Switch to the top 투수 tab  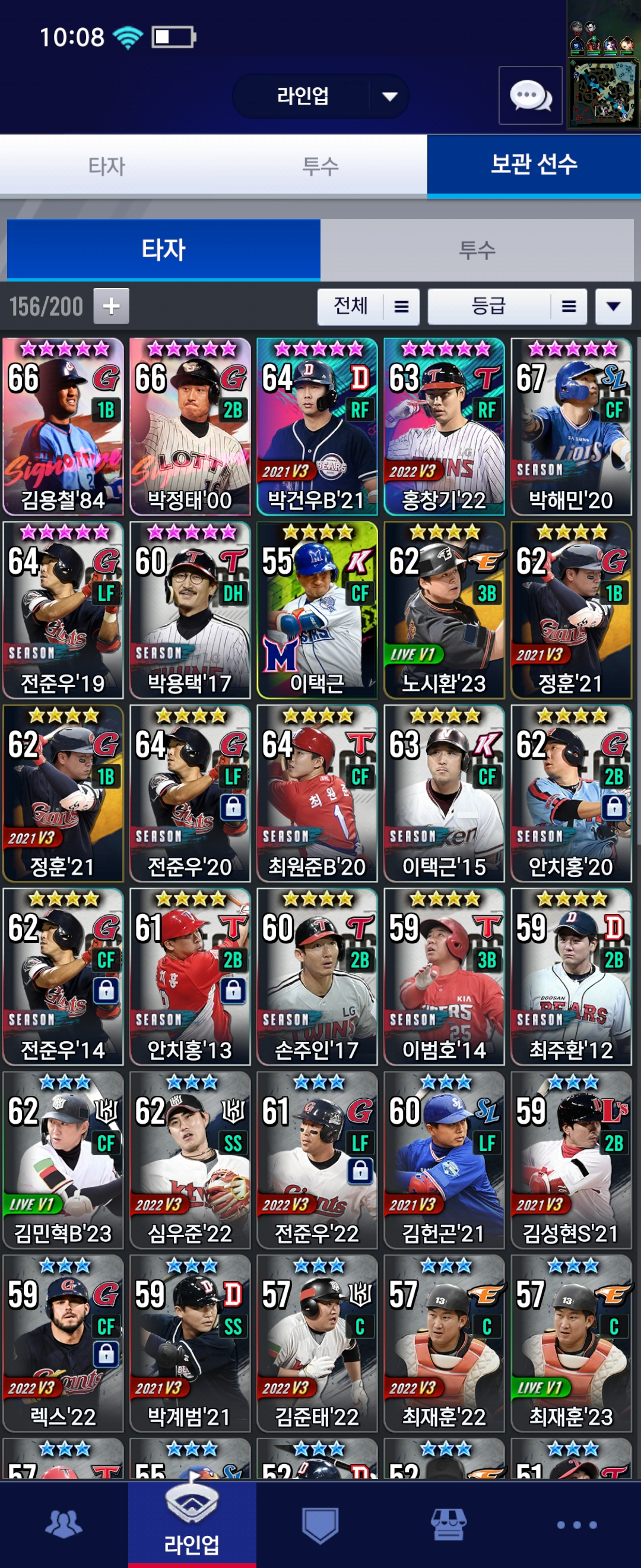point(320,166)
